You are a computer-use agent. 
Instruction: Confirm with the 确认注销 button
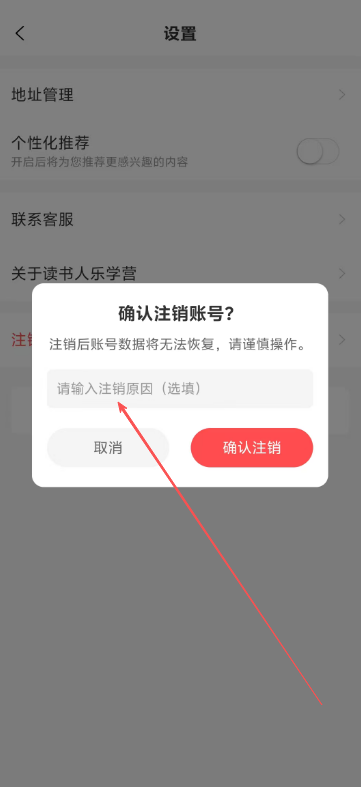(x=252, y=448)
